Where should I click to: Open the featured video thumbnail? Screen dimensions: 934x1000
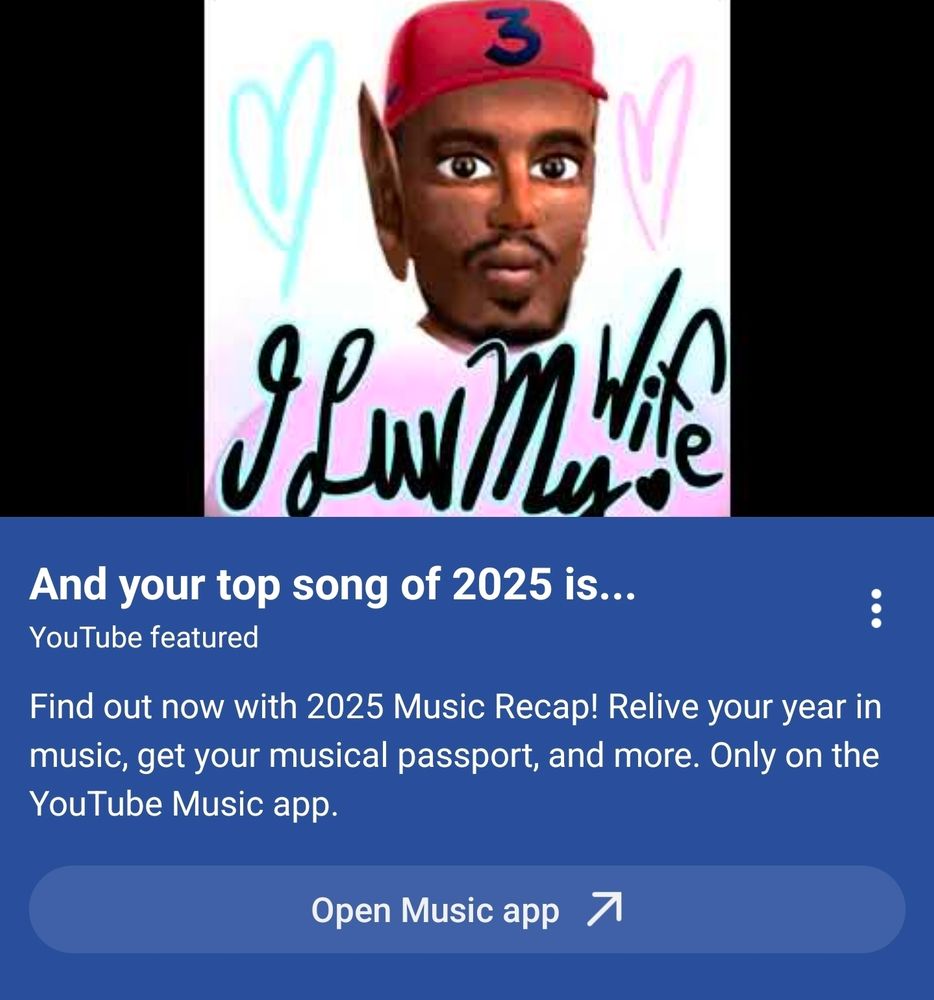tap(467, 258)
